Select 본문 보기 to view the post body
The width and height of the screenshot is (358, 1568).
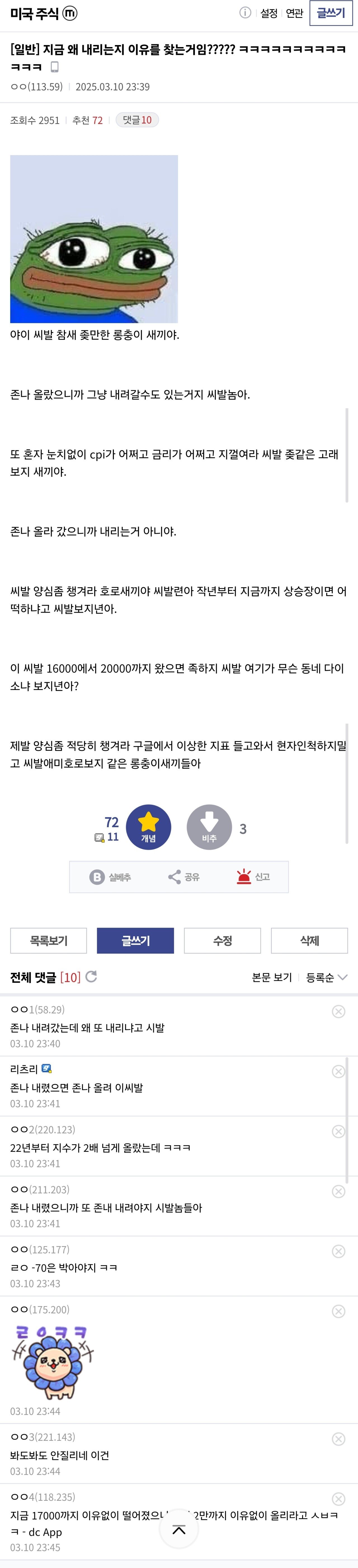pyautogui.click(x=272, y=977)
